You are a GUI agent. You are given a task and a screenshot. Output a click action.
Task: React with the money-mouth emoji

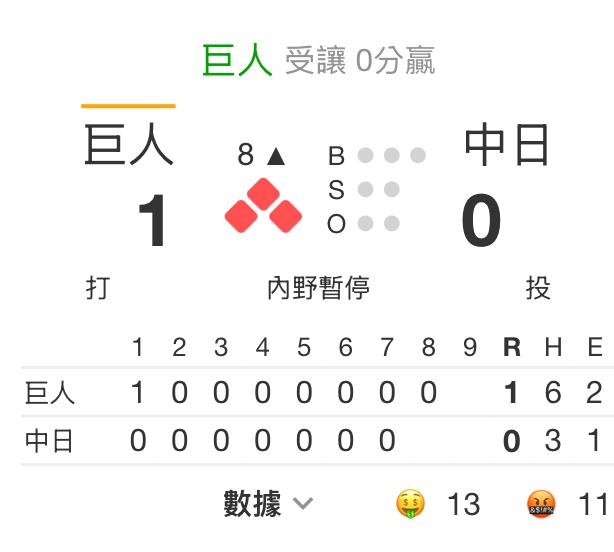410,503
